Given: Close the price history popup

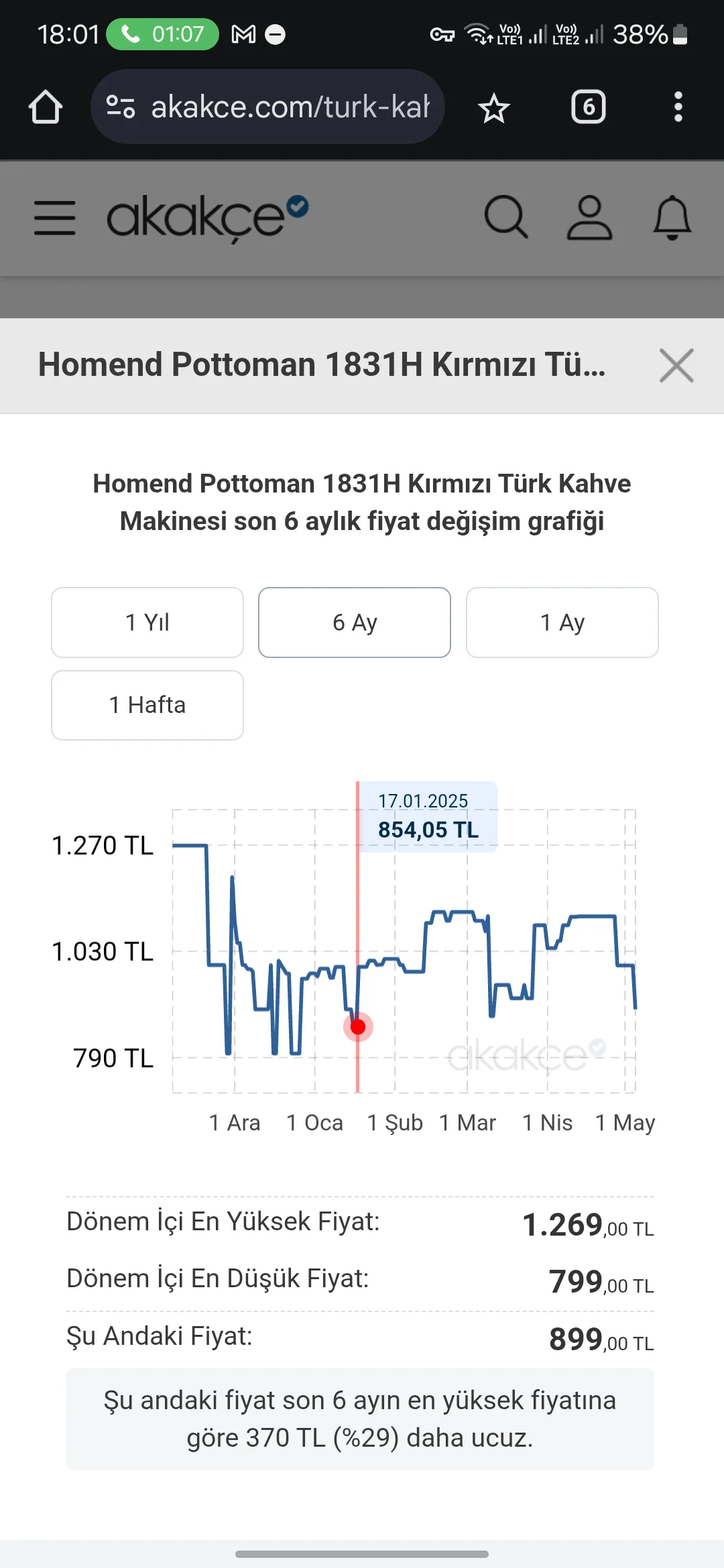Looking at the screenshot, I should 676,365.
